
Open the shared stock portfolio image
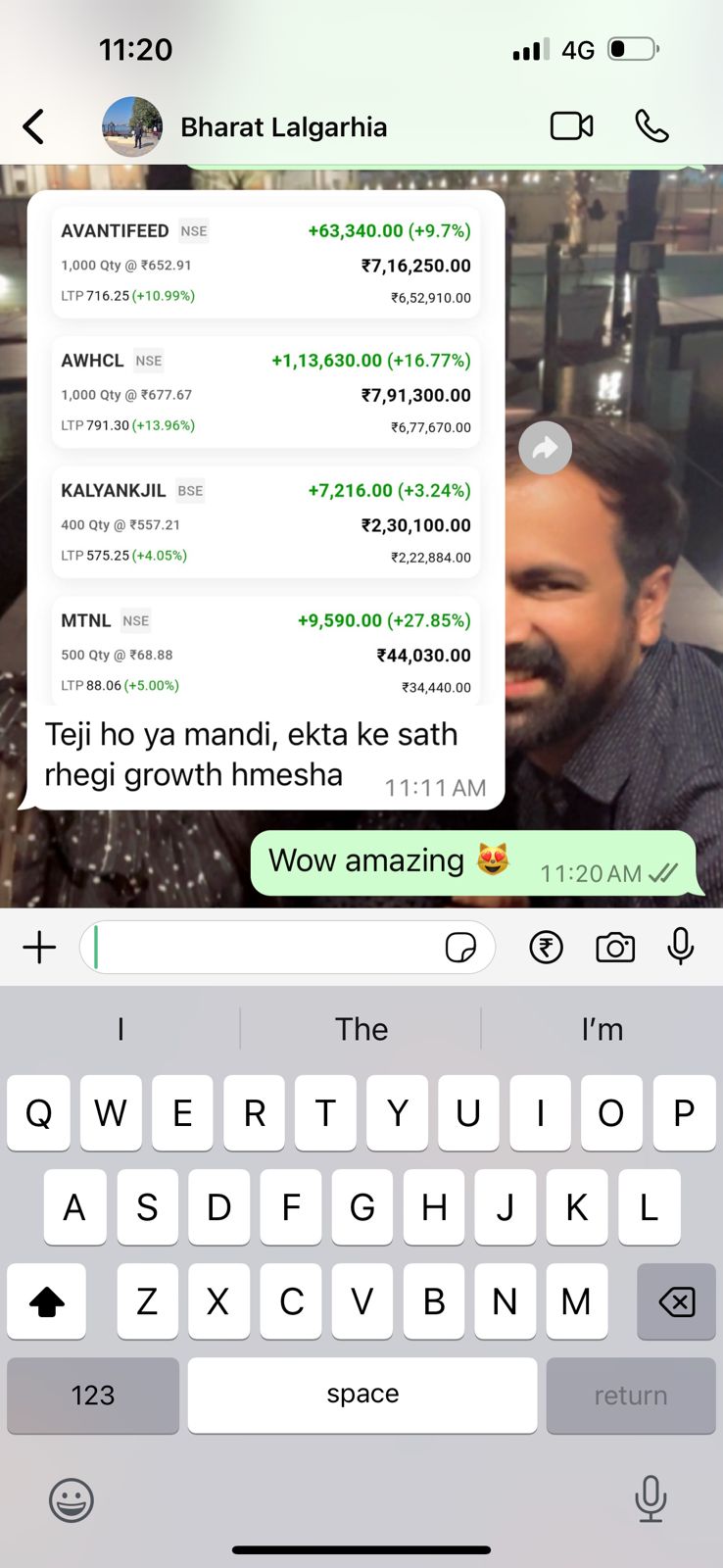click(x=265, y=451)
